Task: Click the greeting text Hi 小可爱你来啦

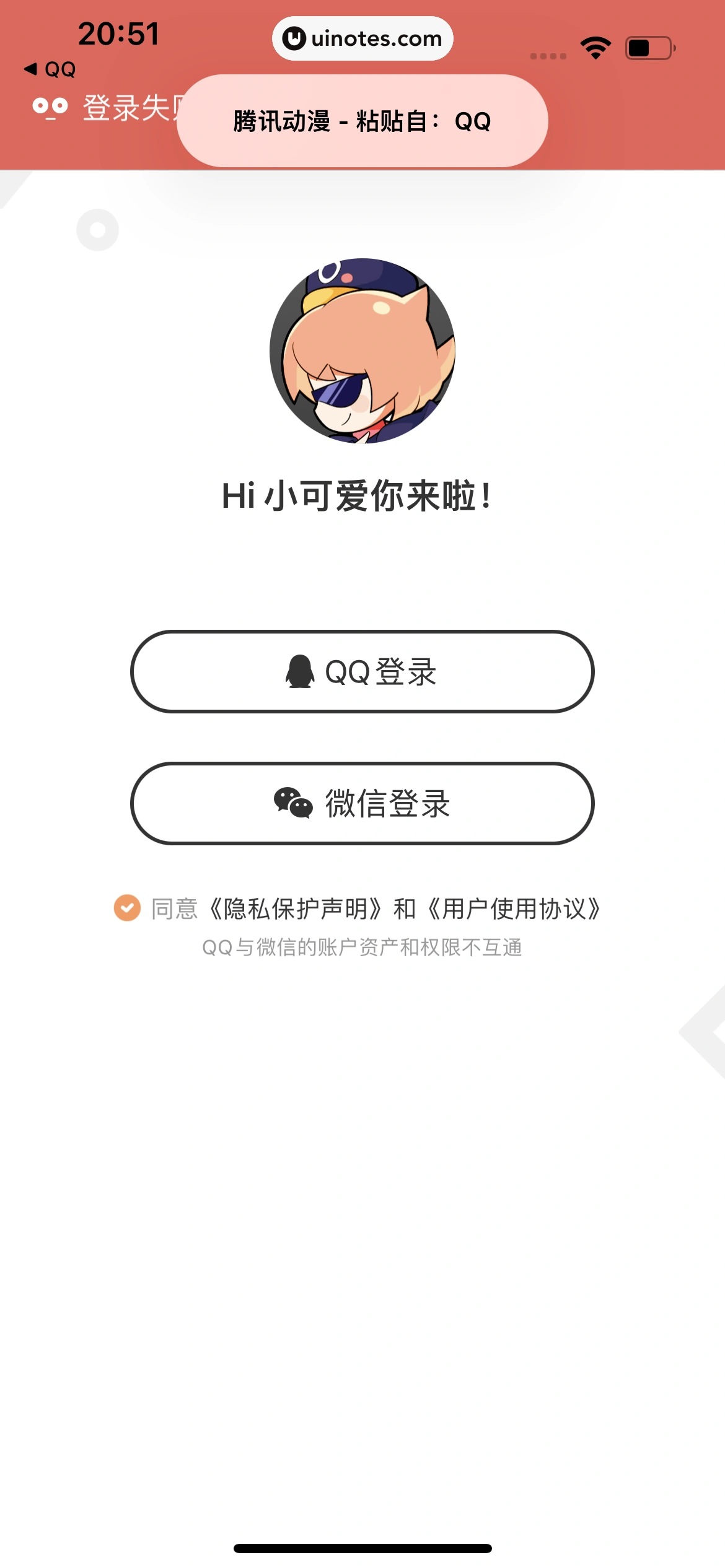Action: tap(362, 495)
